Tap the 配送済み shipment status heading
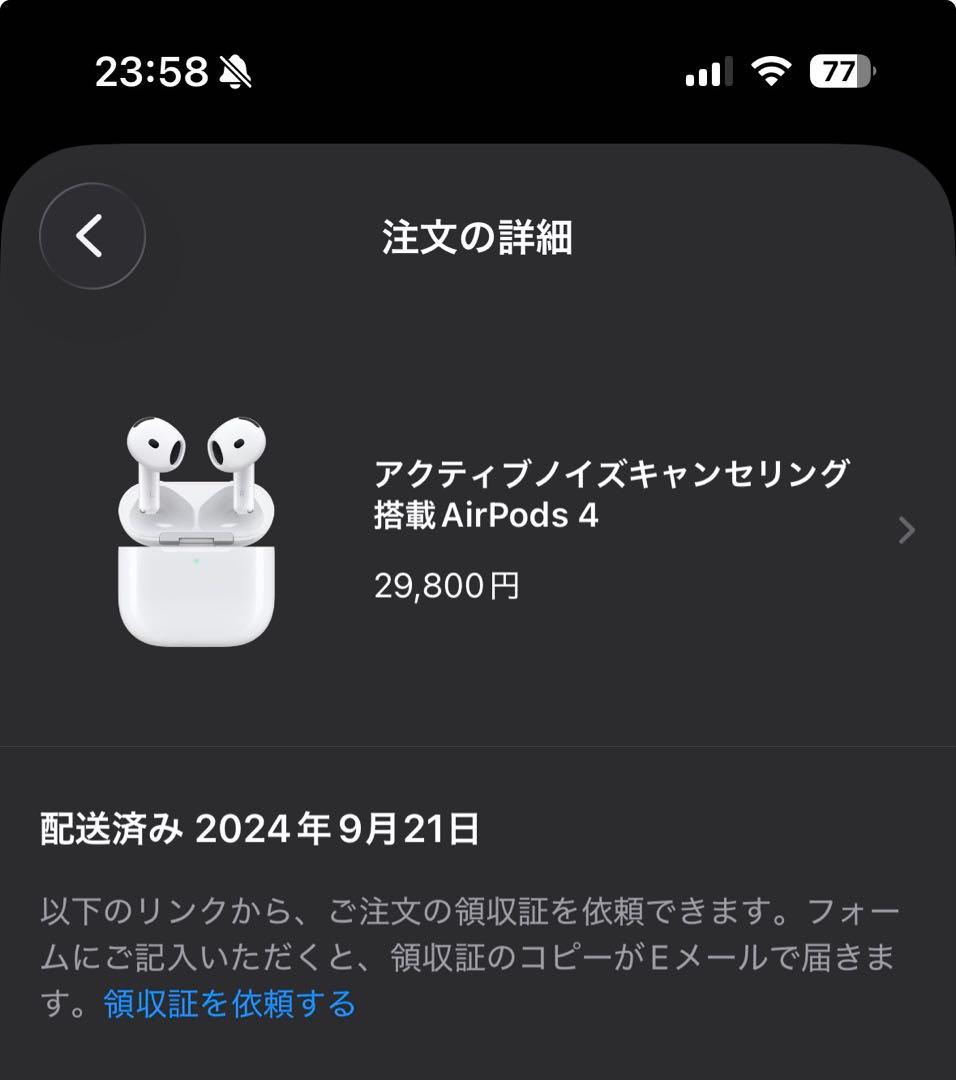 tap(110, 828)
